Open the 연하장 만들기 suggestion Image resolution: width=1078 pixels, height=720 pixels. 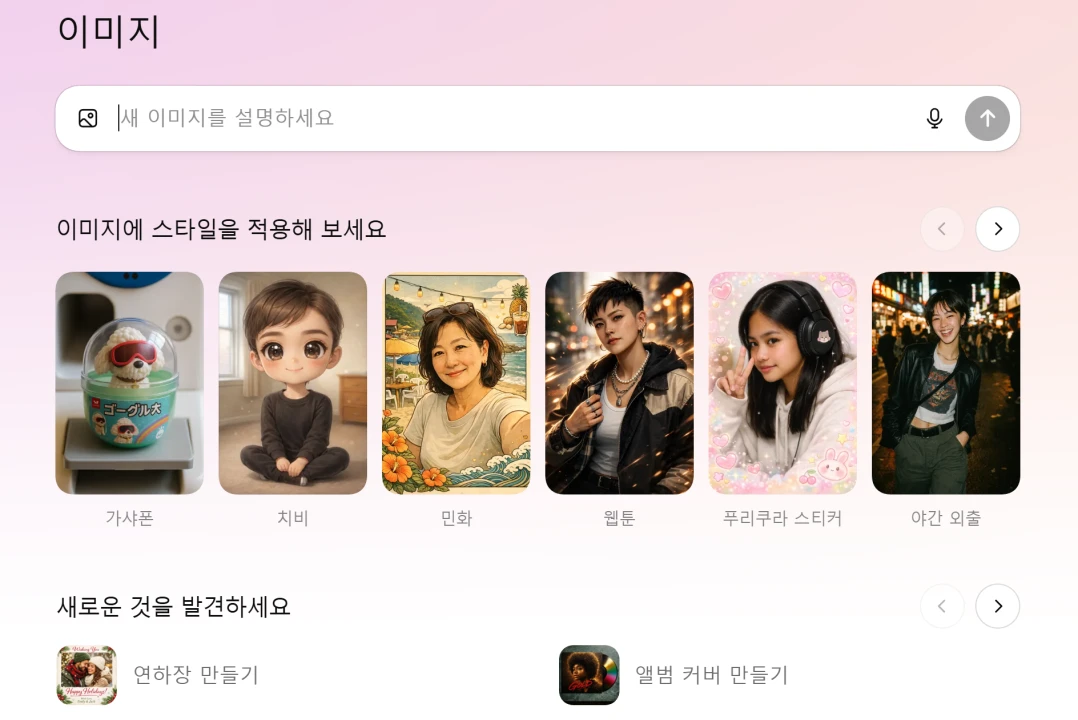click(x=195, y=675)
